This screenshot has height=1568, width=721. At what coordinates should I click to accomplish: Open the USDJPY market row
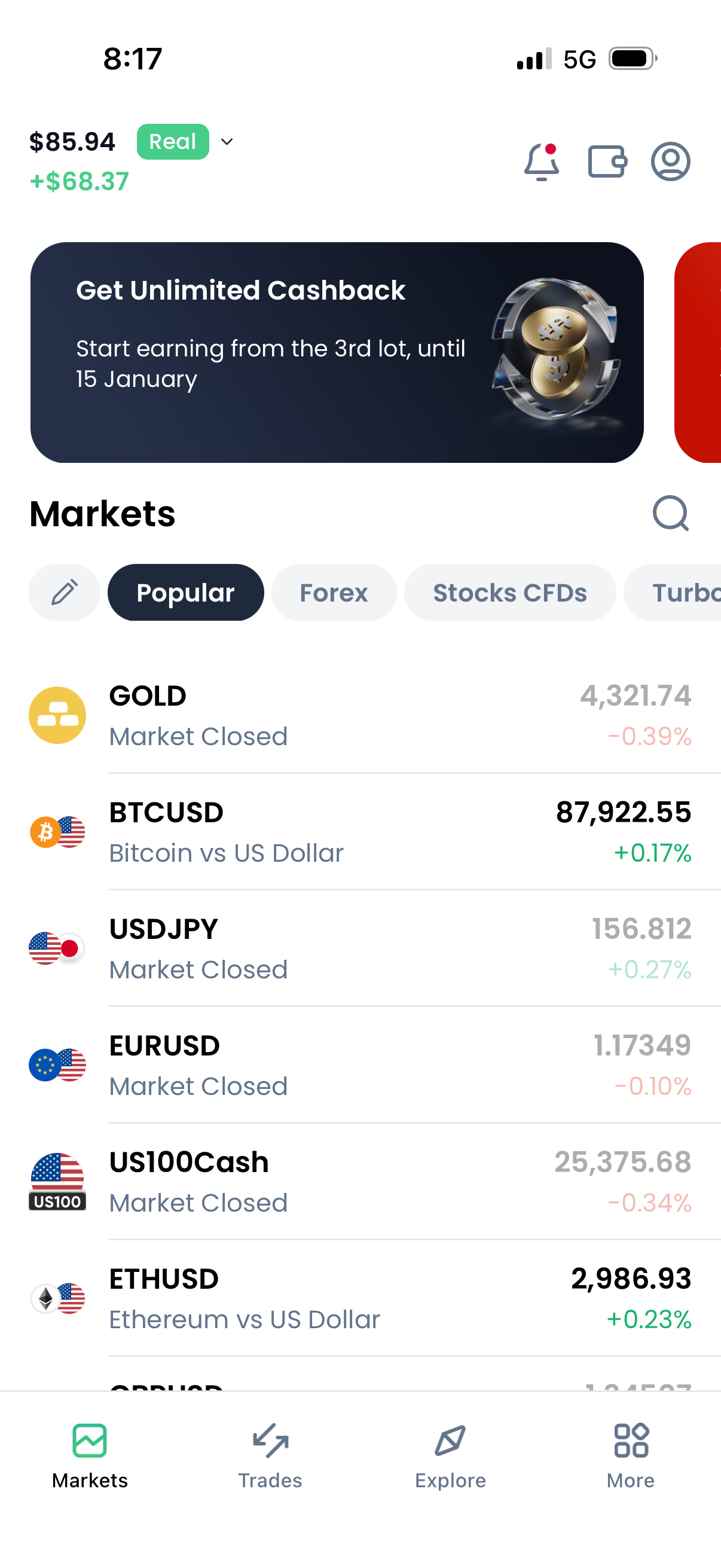[x=360, y=948]
